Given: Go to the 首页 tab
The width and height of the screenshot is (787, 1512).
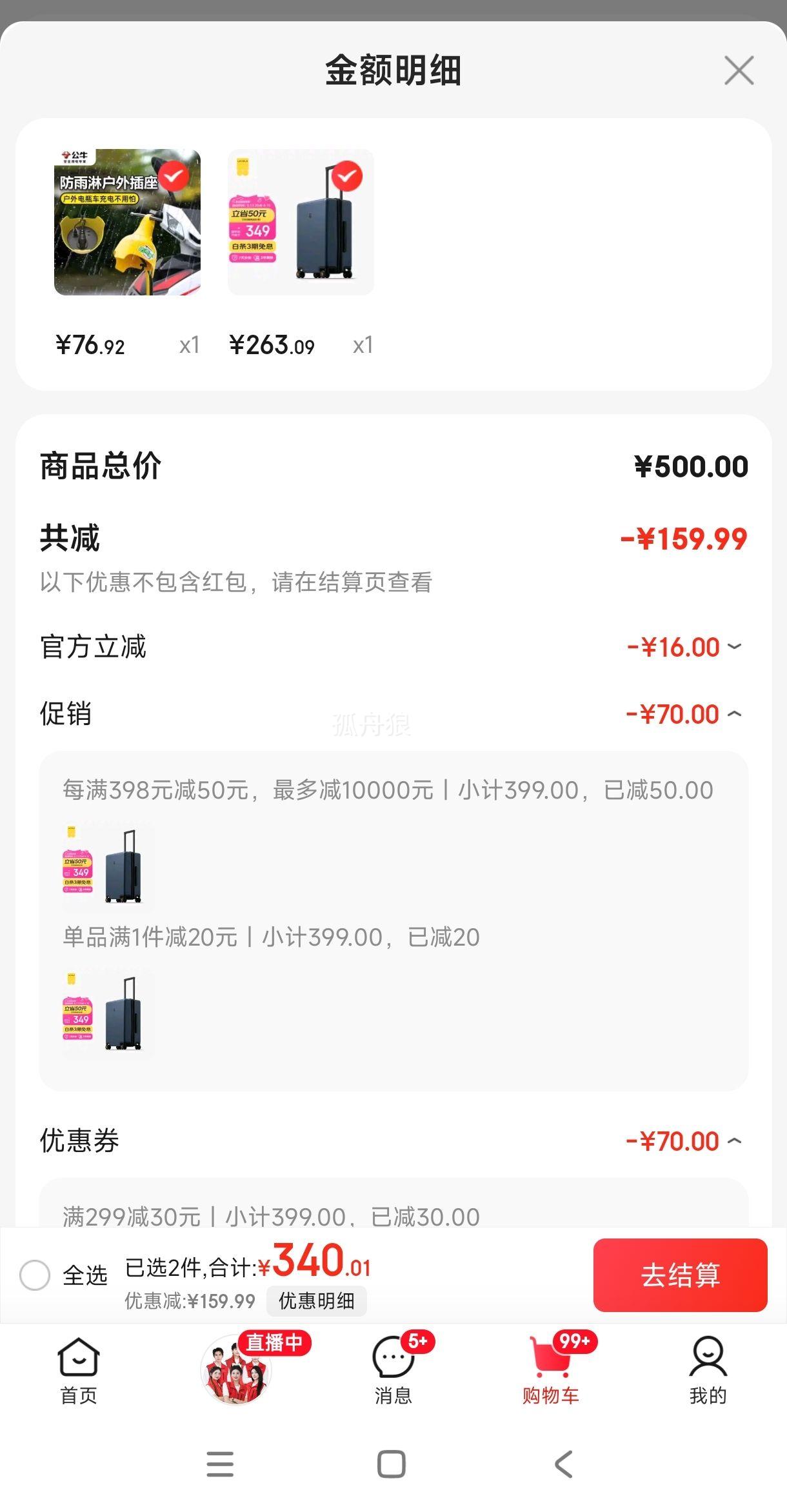Looking at the screenshot, I should [x=78, y=1369].
